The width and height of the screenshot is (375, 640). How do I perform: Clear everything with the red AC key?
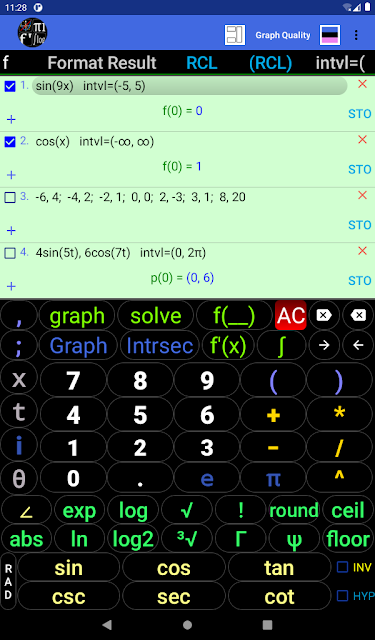(291, 315)
